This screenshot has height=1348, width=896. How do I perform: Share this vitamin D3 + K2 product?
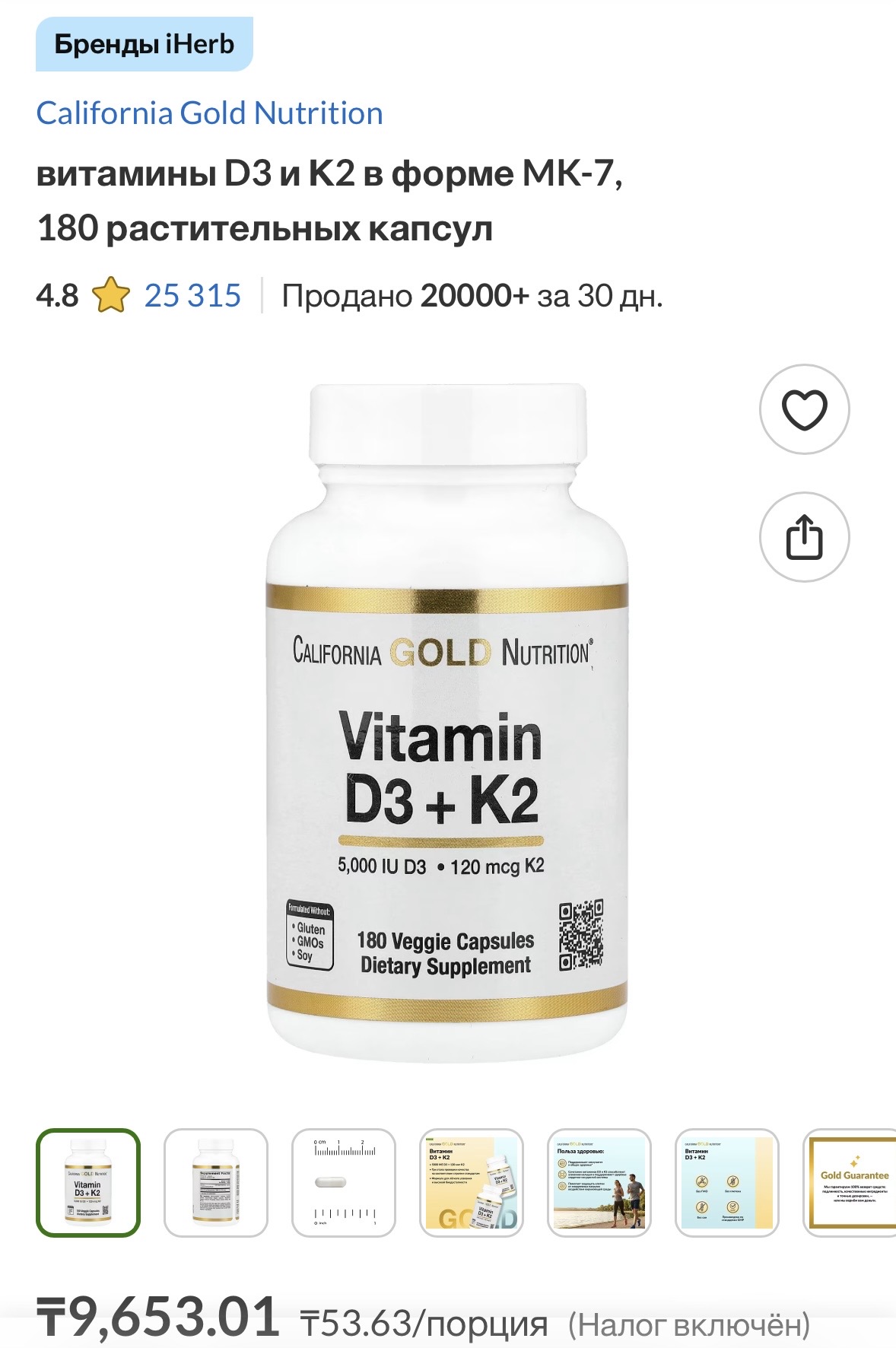click(804, 537)
